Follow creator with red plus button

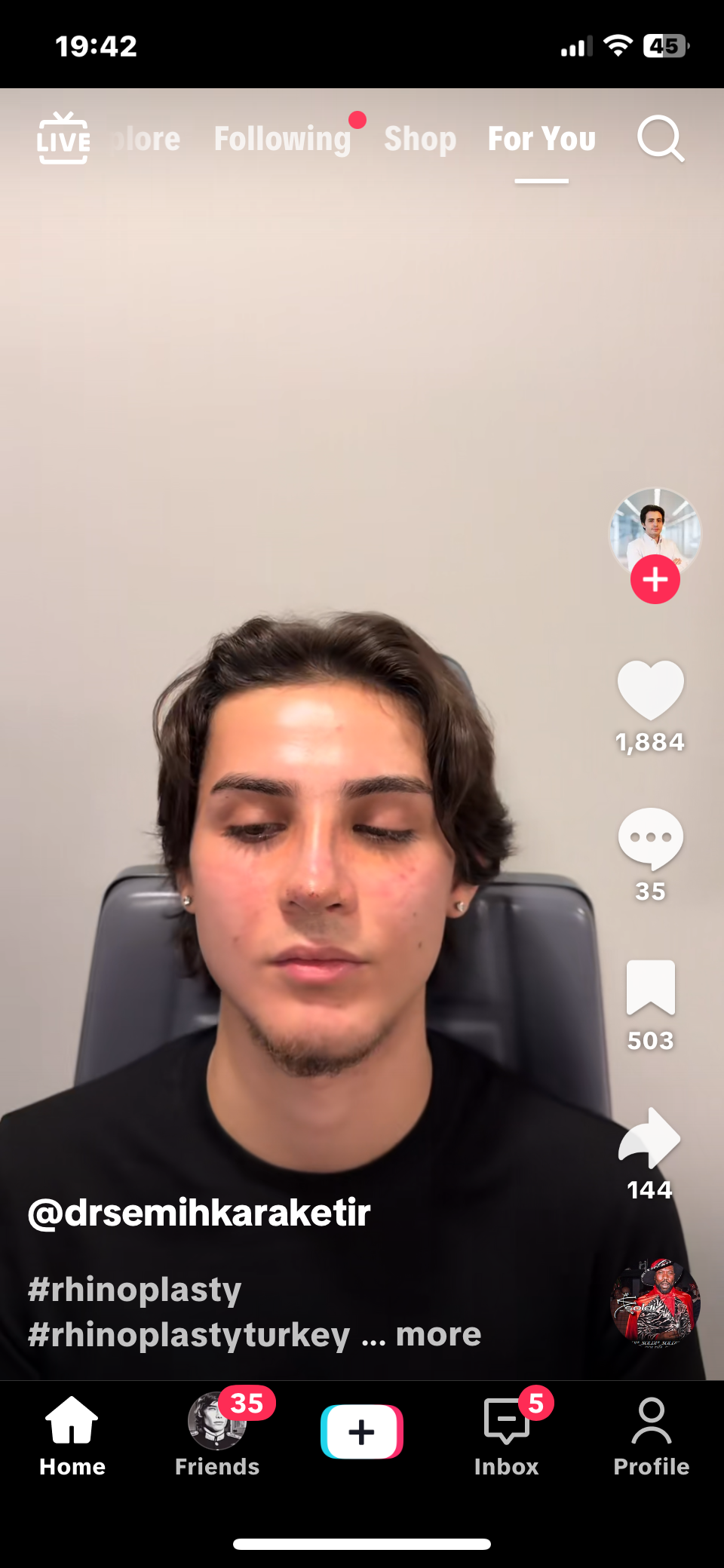click(655, 579)
